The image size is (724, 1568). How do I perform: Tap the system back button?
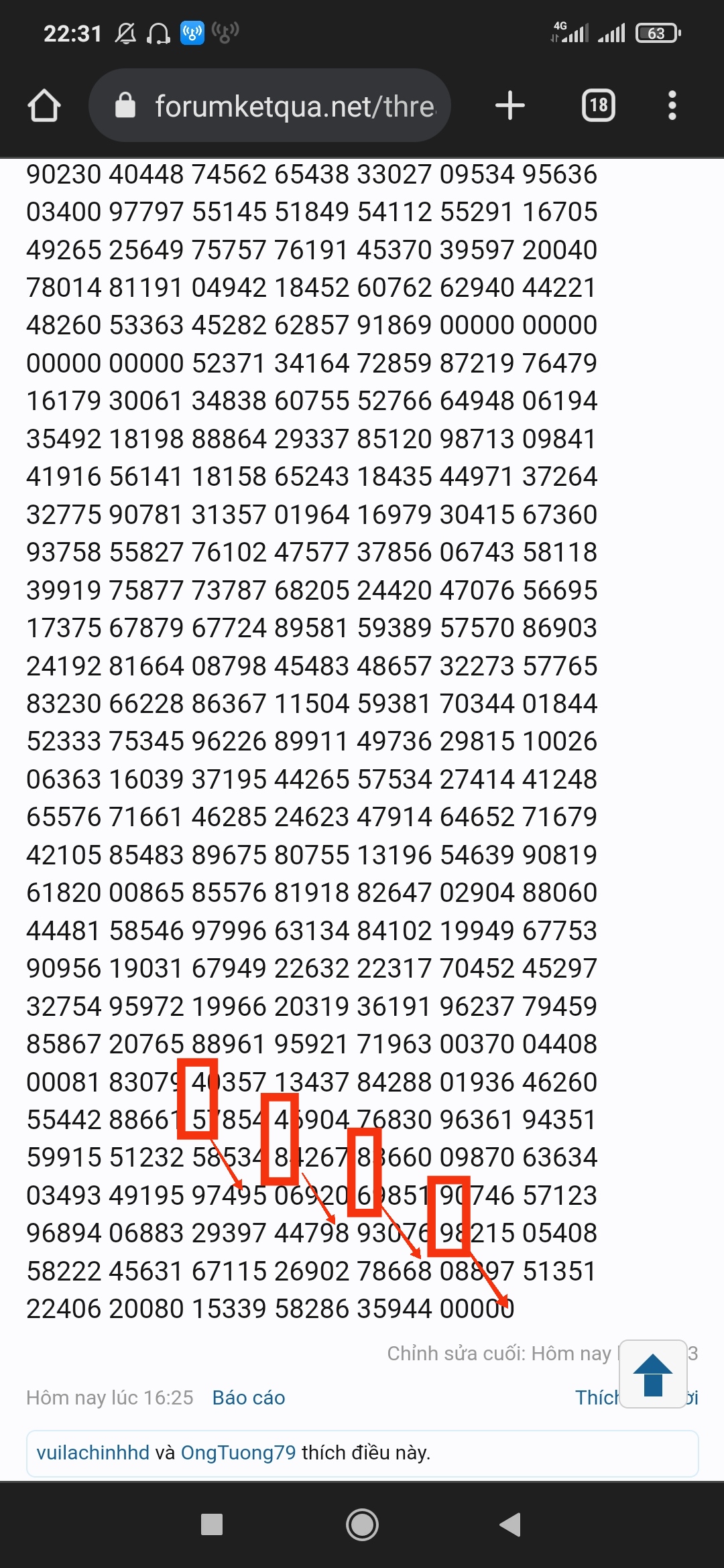(511, 1524)
